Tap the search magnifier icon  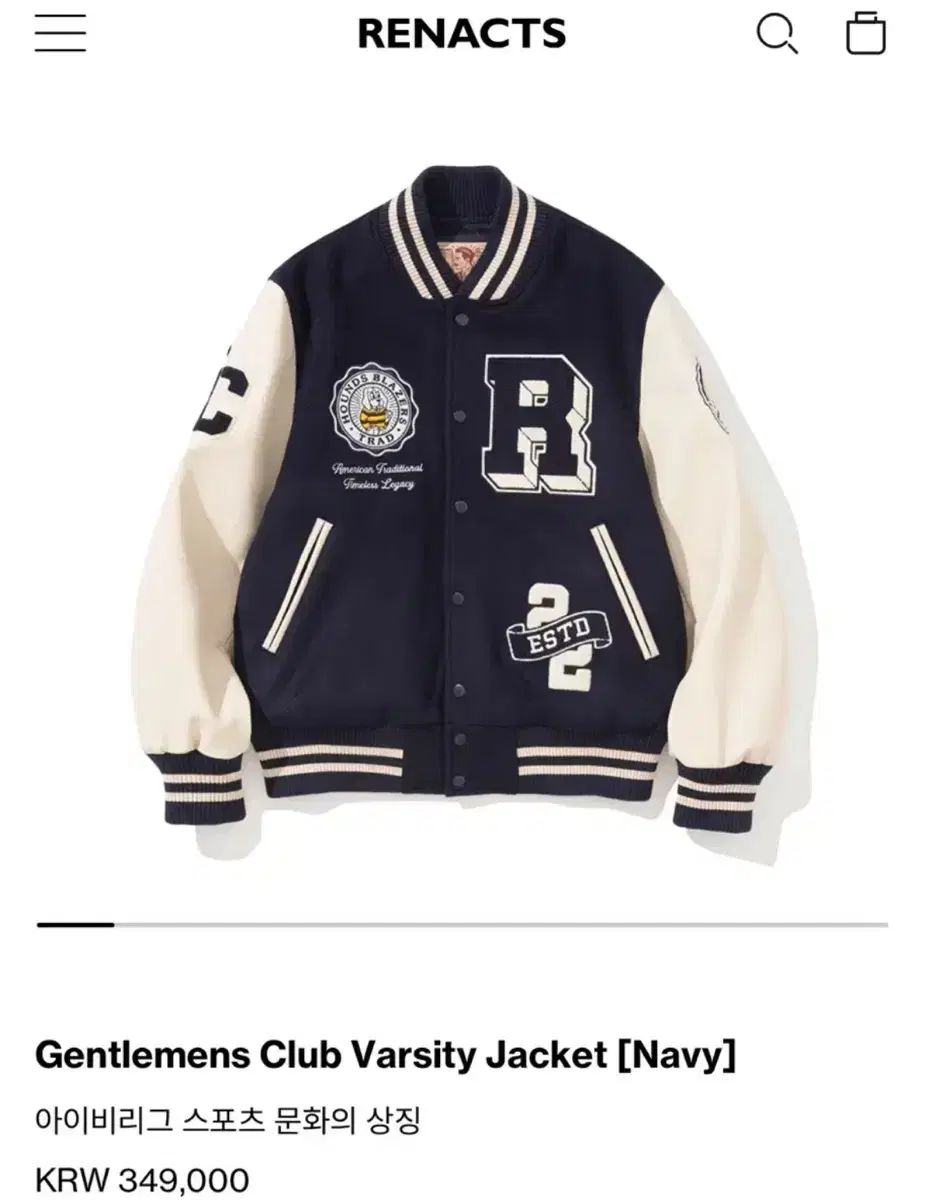pos(776,34)
